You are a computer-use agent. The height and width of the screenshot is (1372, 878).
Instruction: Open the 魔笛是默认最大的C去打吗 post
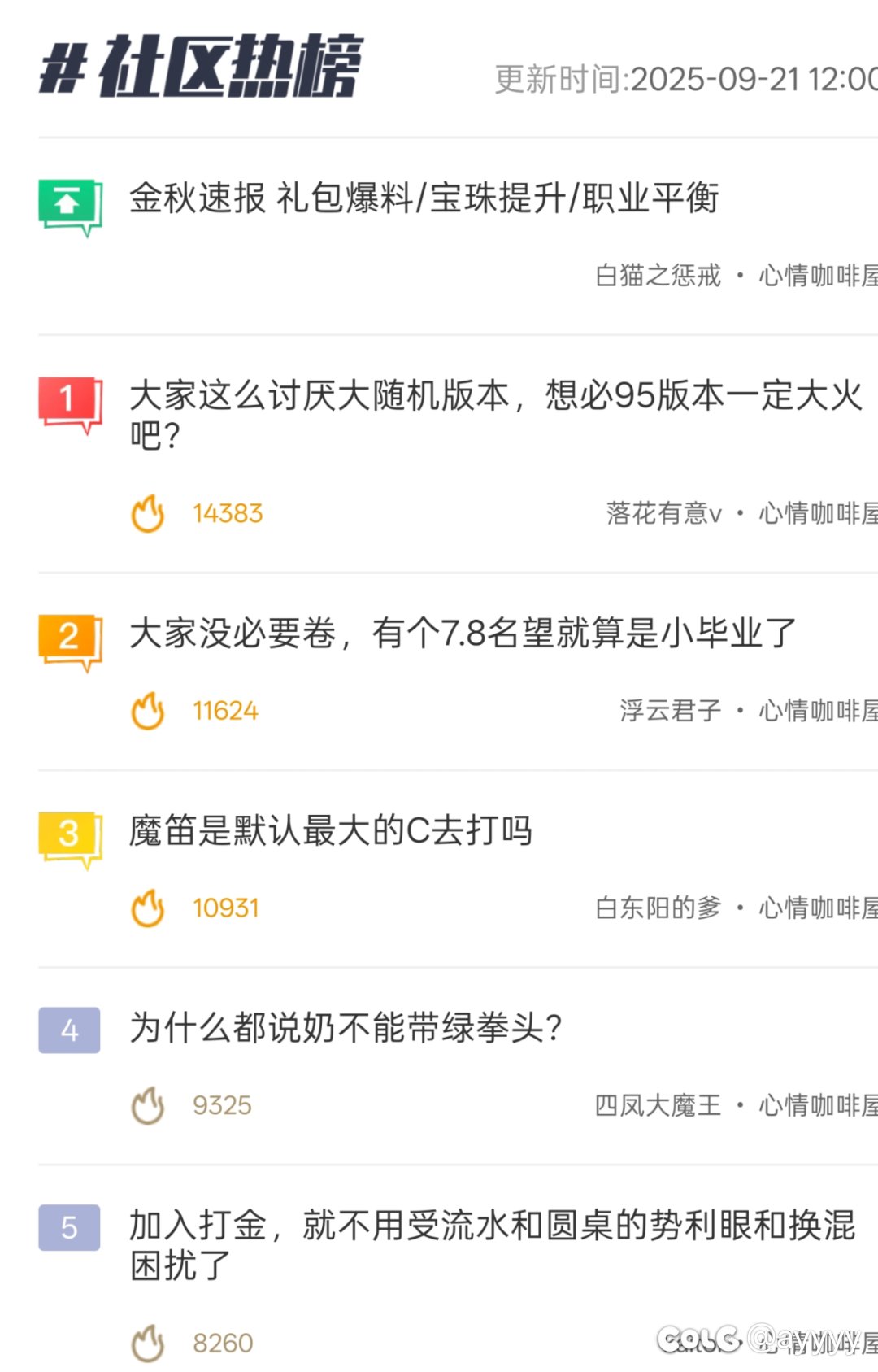(330, 831)
